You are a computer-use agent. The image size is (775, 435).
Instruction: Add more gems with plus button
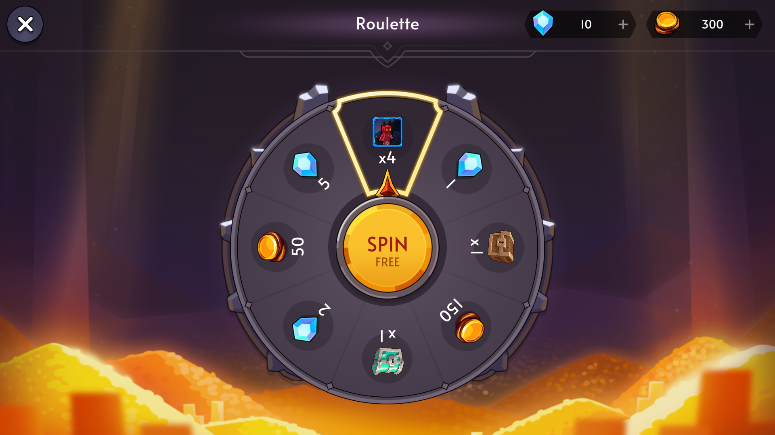[x=623, y=24]
